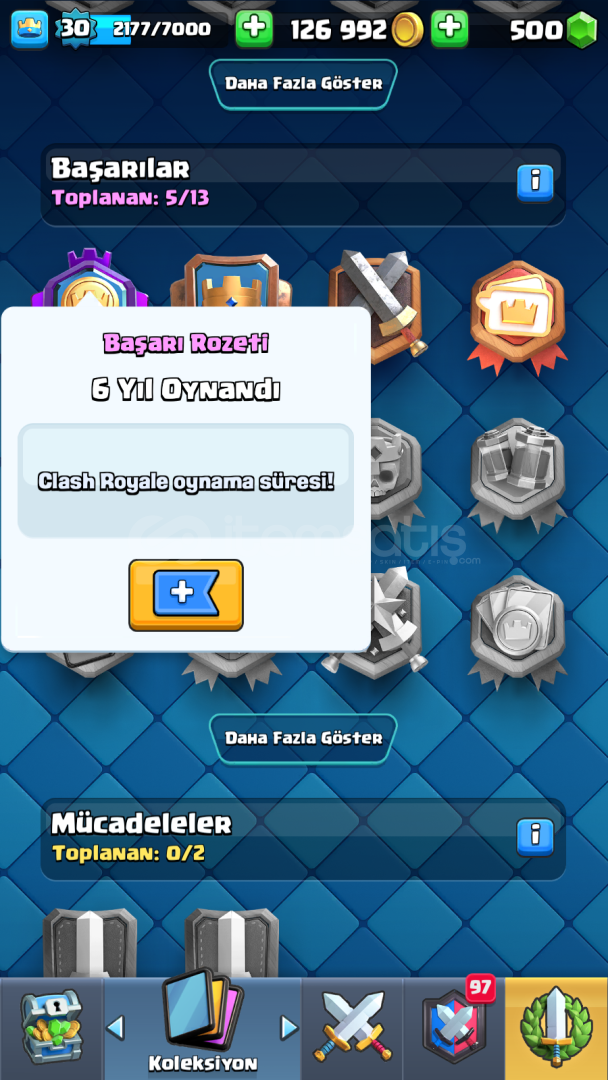Open the shop chest tab

pyautogui.click(x=52, y=1029)
